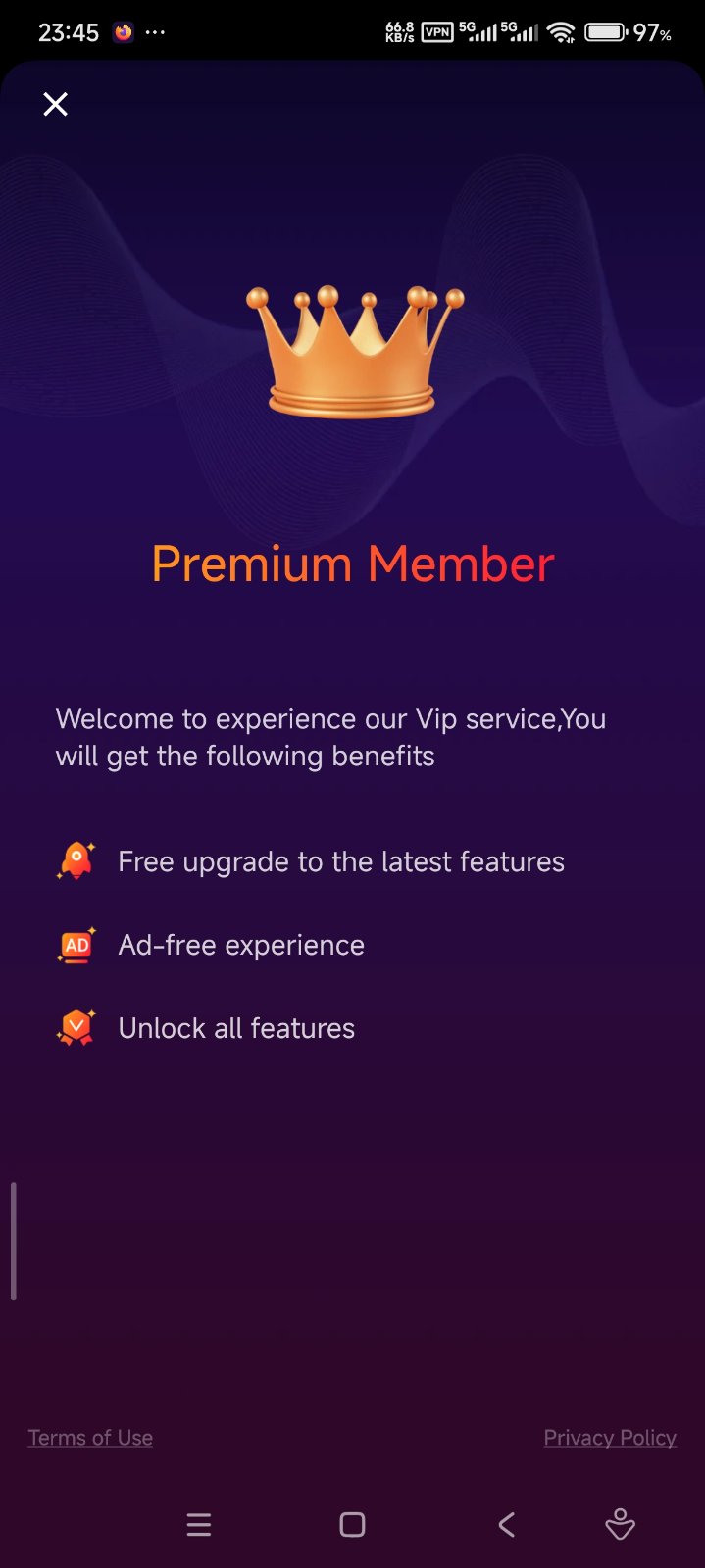
Task: Open the recent apps menu
Action: click(x=199, y=1524)
